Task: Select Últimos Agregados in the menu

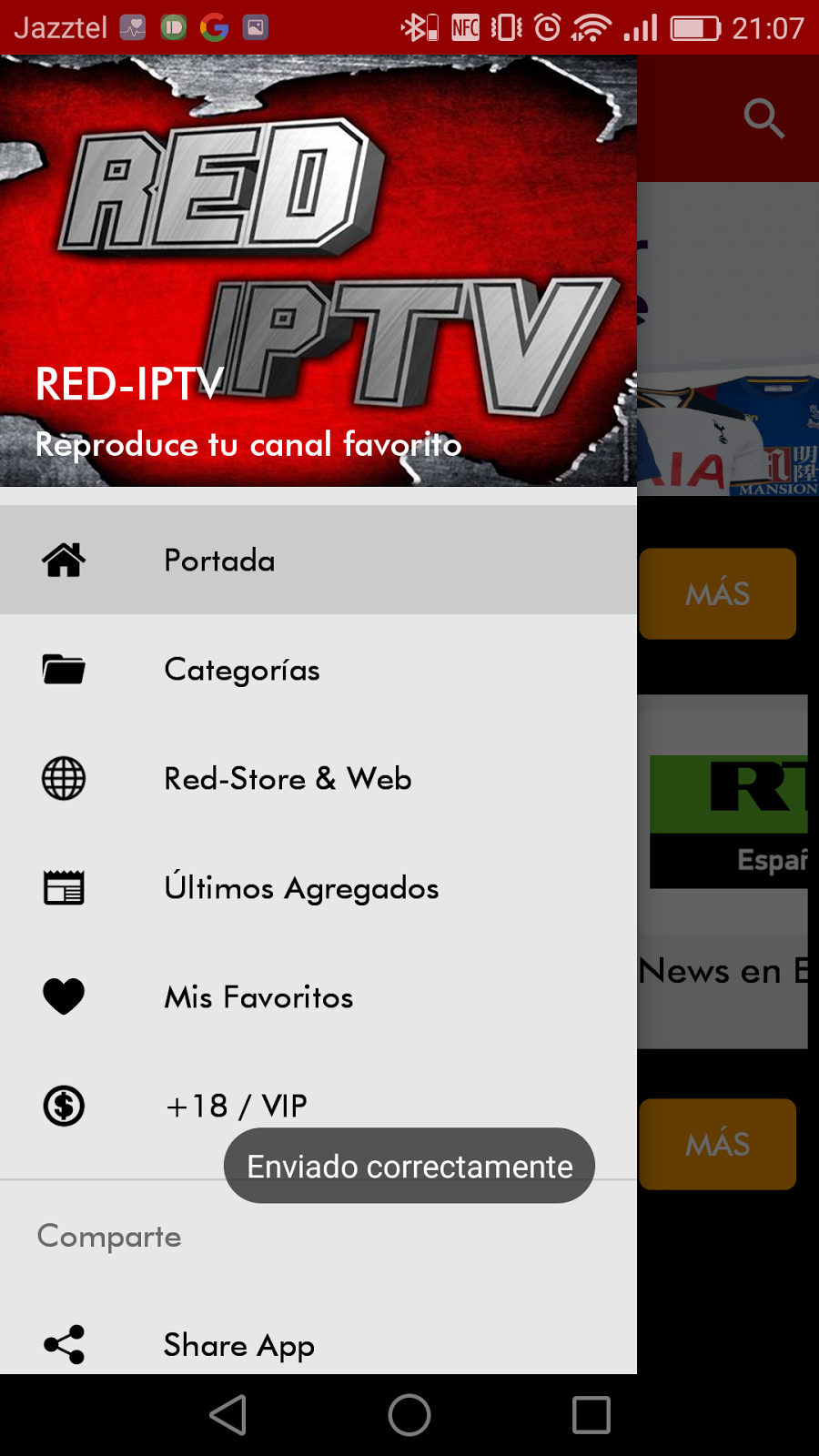Action: click(301, 888)
